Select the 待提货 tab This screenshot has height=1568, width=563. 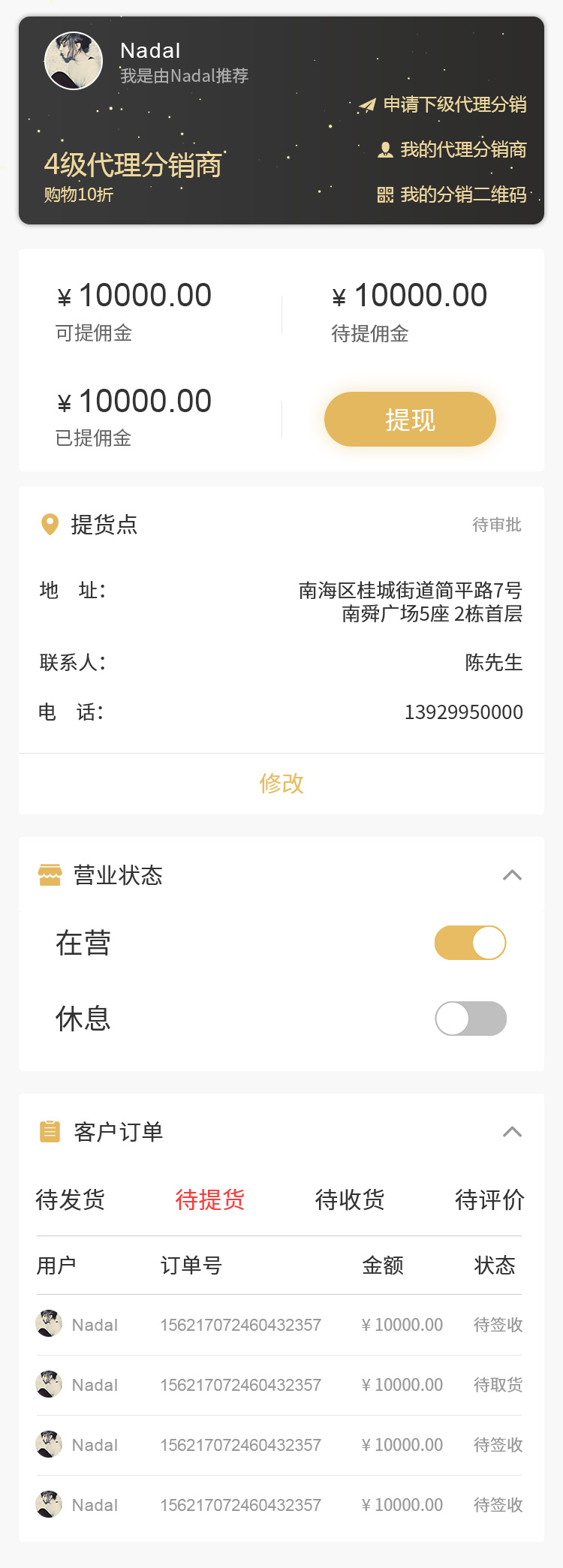[210, 1199]
